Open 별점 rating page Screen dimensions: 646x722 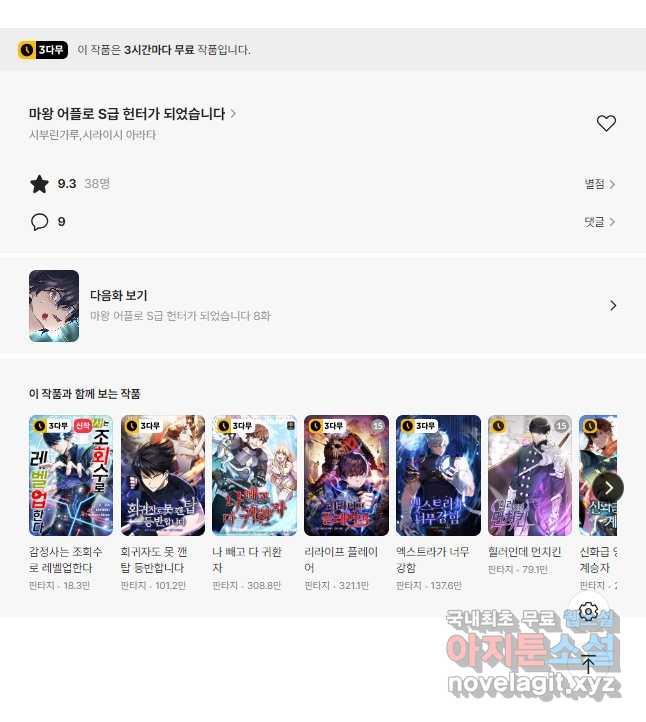pos(600,184)
